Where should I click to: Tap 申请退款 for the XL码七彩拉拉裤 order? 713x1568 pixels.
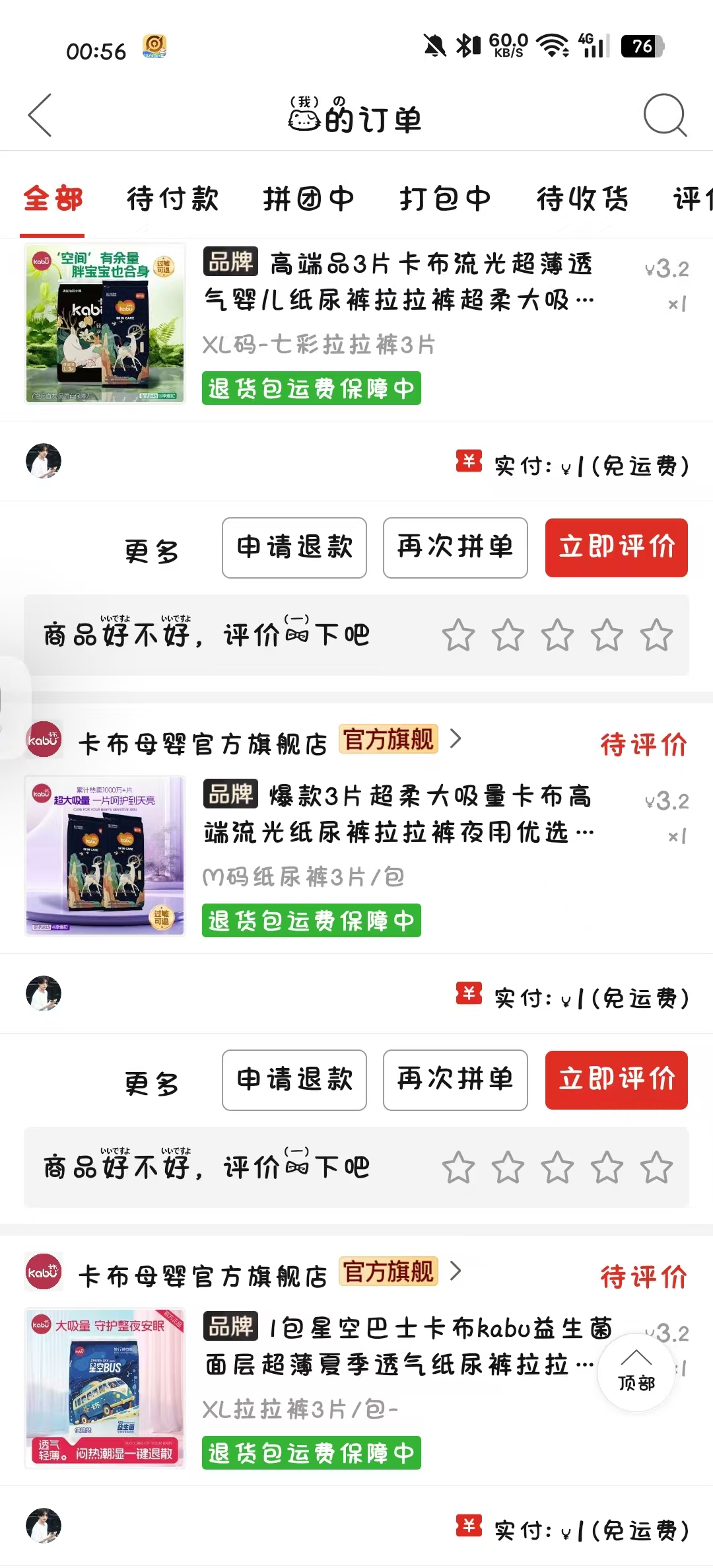[x=294, y=548]
